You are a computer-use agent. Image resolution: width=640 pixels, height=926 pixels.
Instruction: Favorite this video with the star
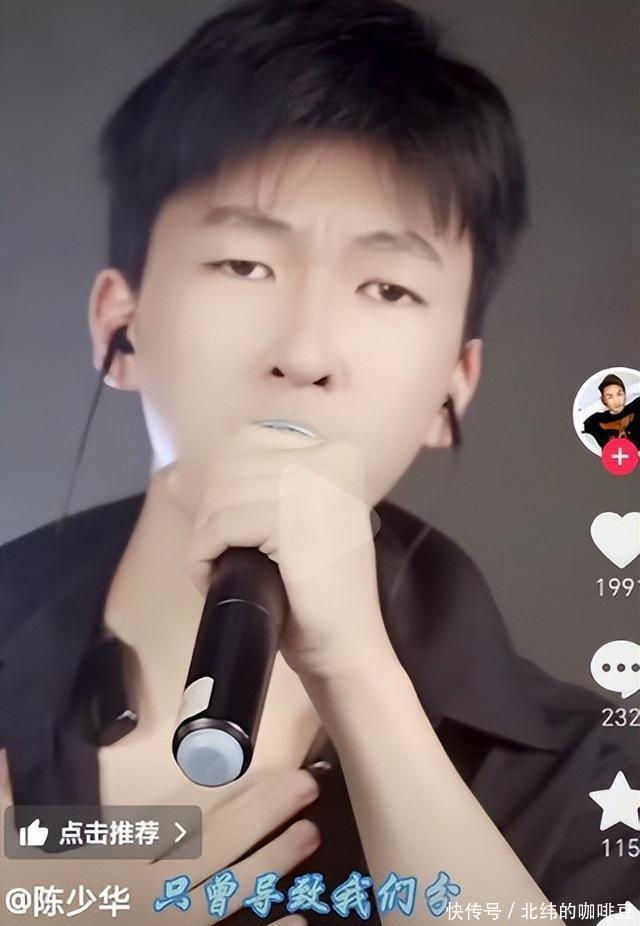tap(615, 801)
